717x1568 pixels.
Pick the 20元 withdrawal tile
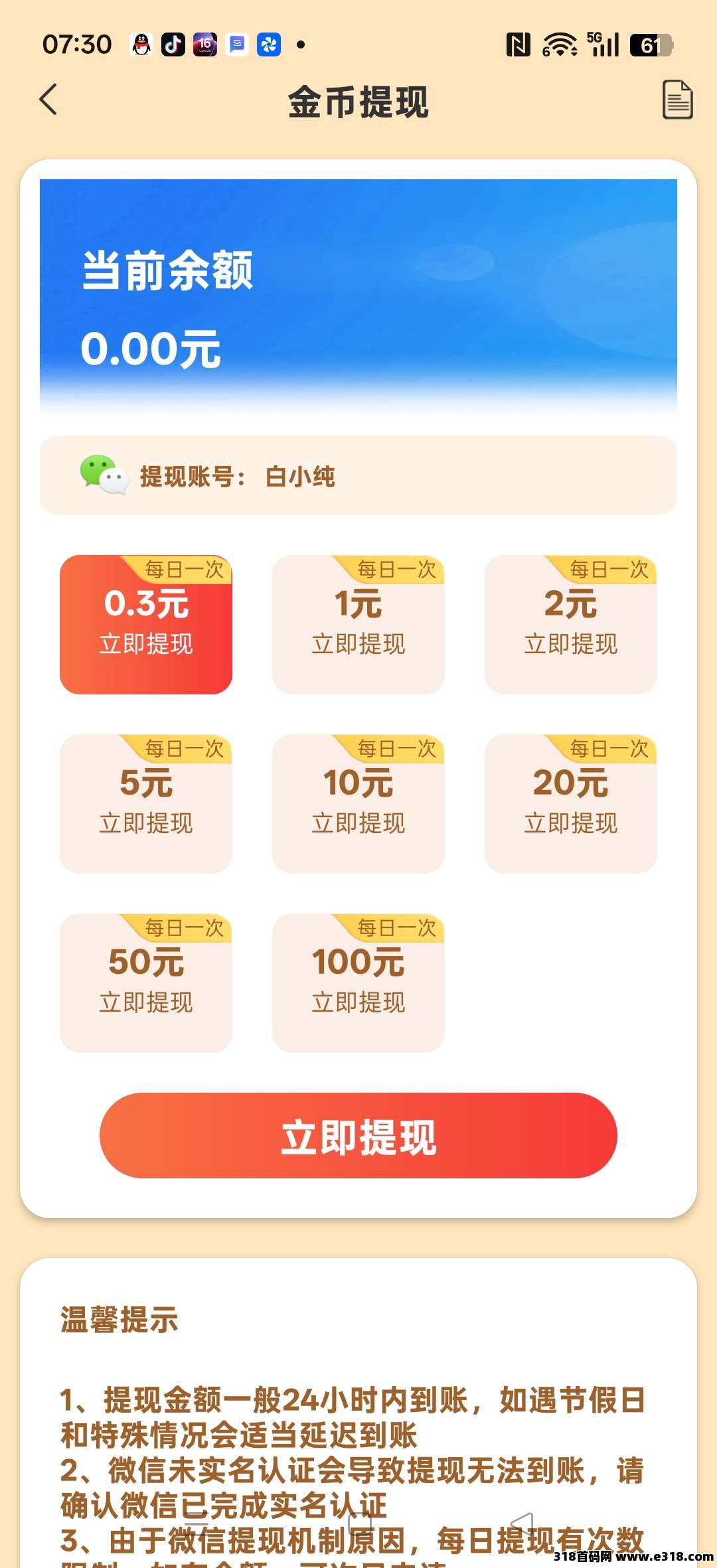click(571, 804)
